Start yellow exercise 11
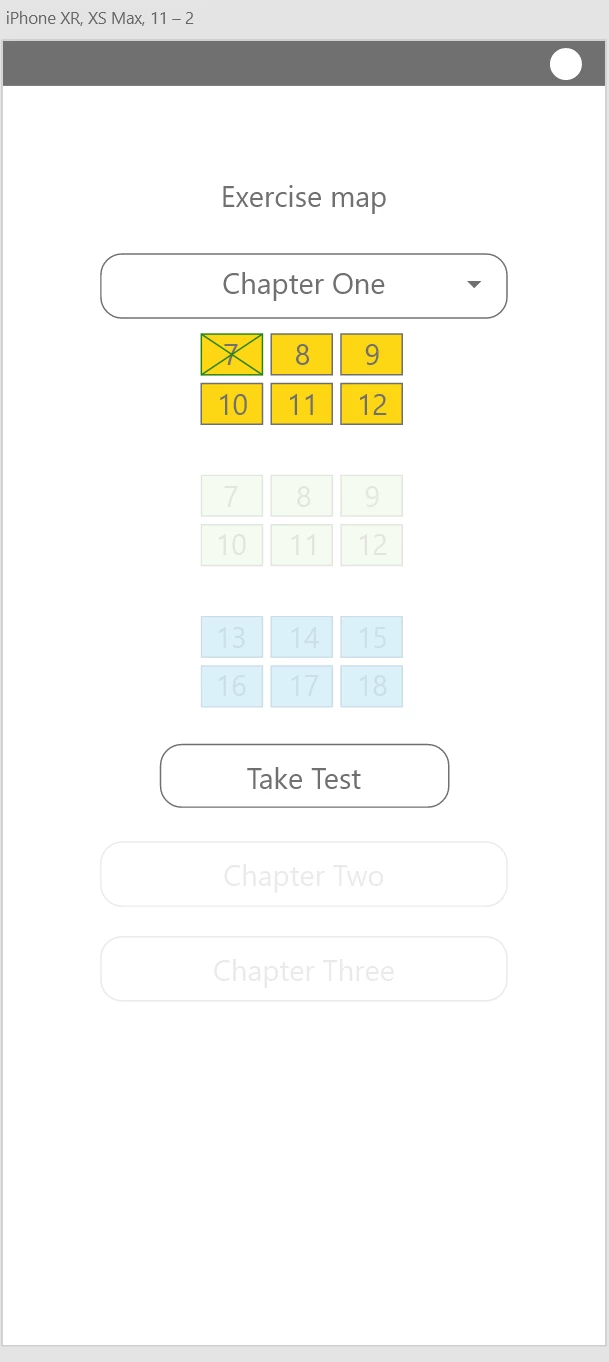This screenshot has height=1362, width=609. [x=302, y=404]
